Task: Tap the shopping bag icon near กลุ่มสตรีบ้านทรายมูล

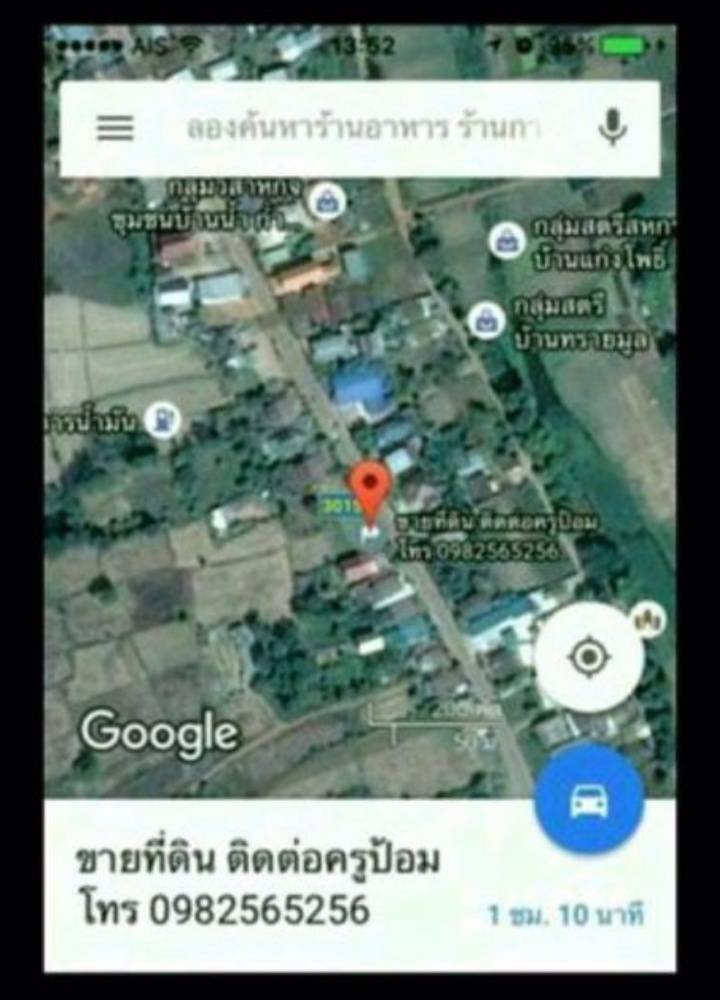Action: click(487, 321)
